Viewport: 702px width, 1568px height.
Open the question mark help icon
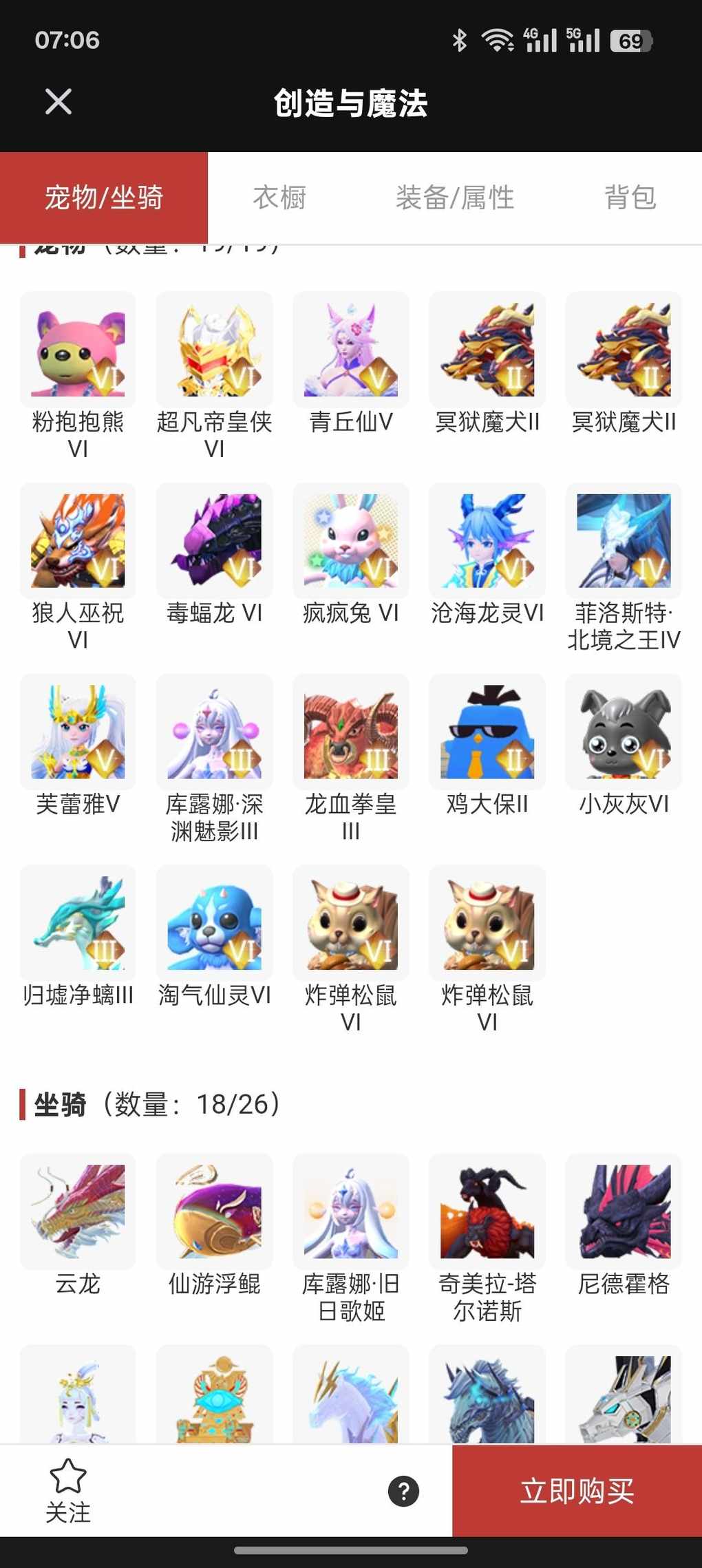(403, 1491)
